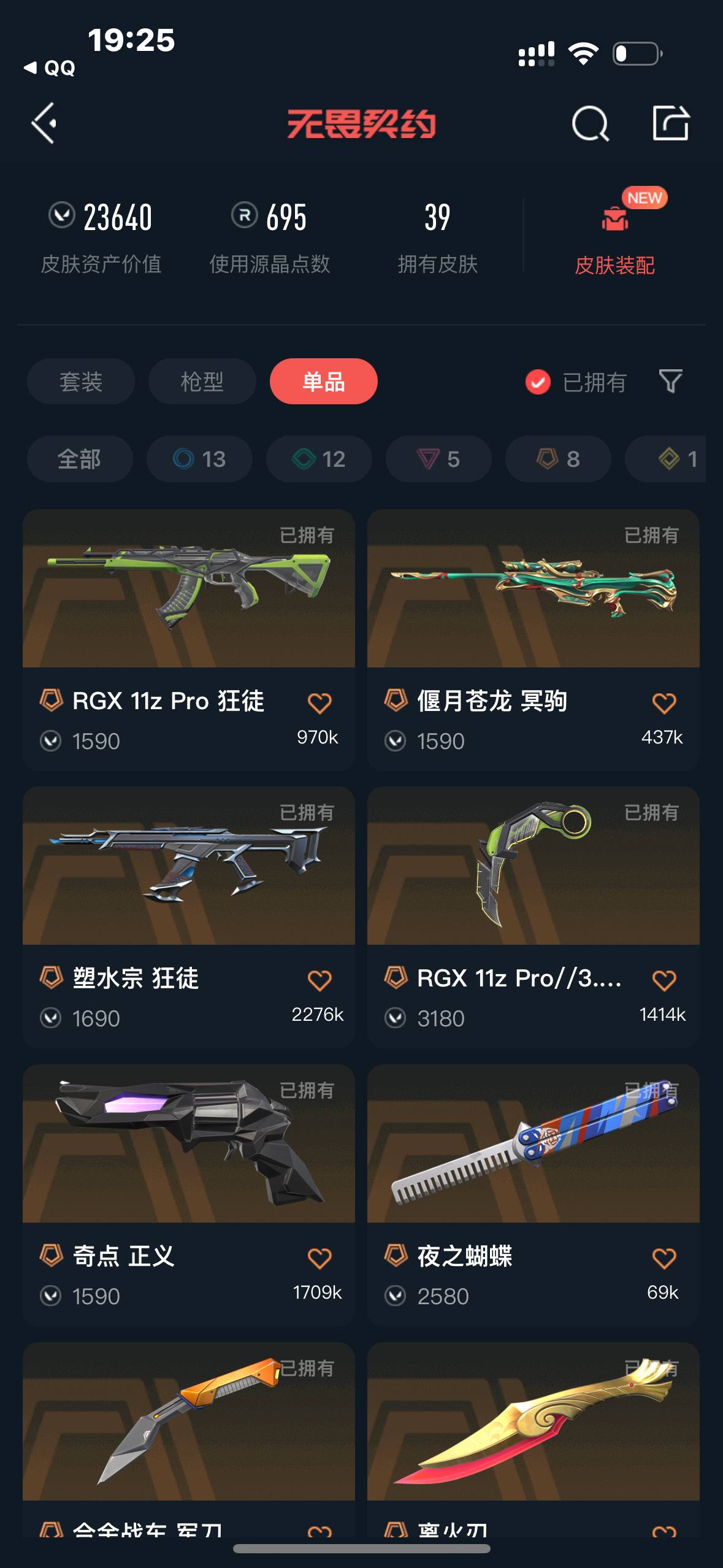Filter by the purple tier chip showing 5
This screenshot has height=1568, width=723.
(438, 459)
